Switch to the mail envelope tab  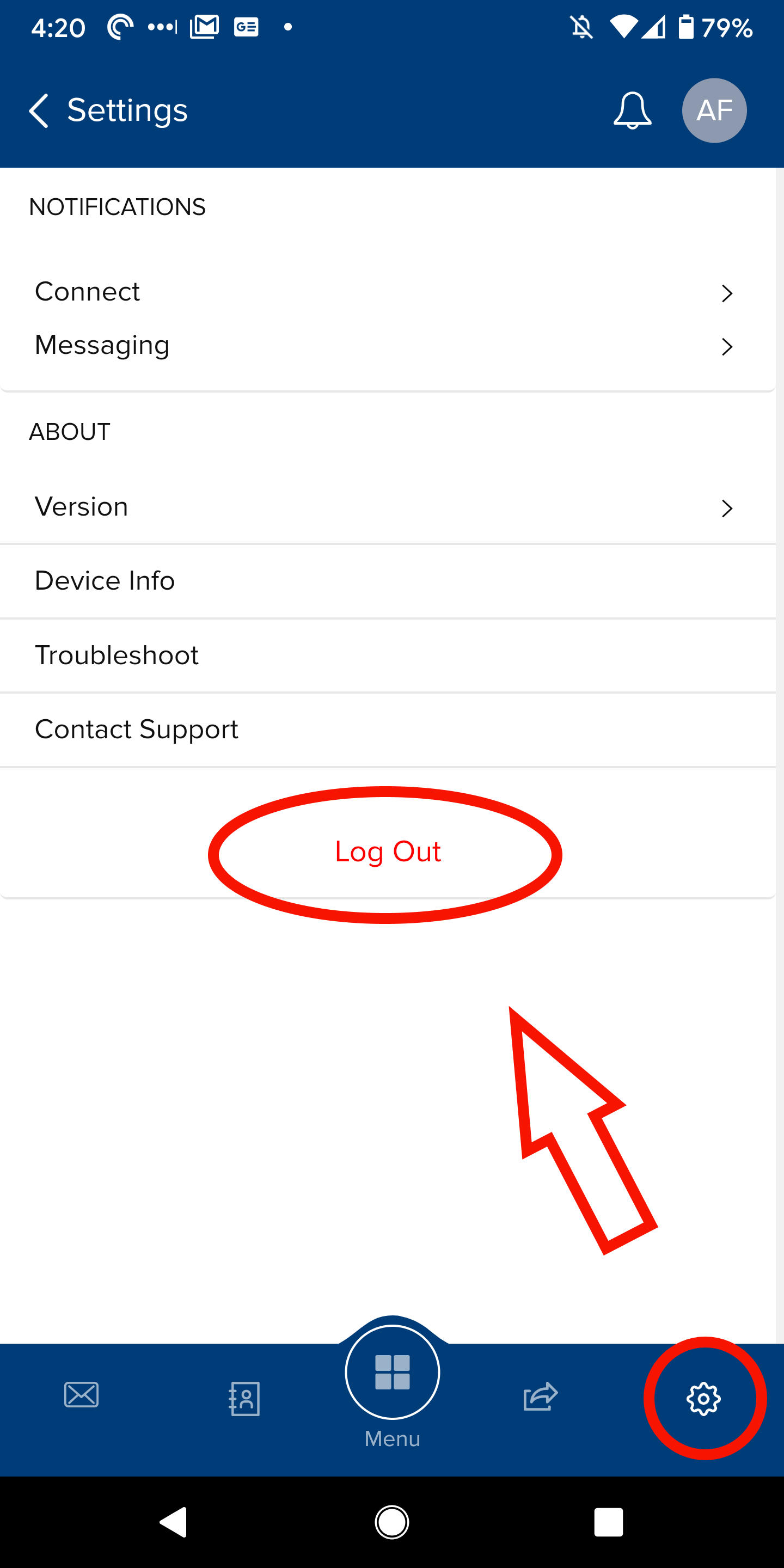[x=81, y=1395]
